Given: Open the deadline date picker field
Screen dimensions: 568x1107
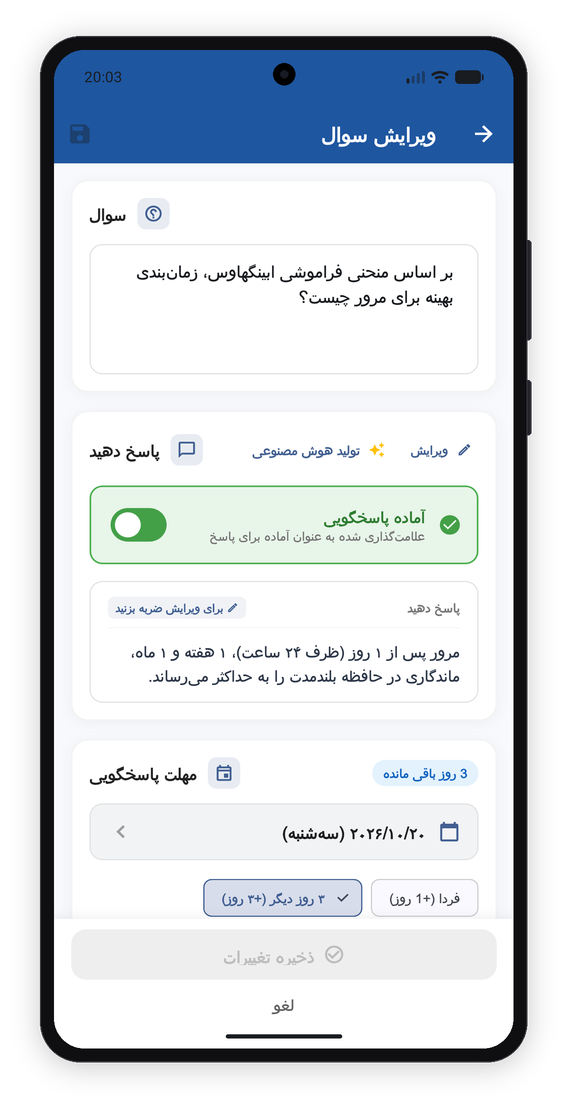Looking at the screenshot, I should point(284,832).
